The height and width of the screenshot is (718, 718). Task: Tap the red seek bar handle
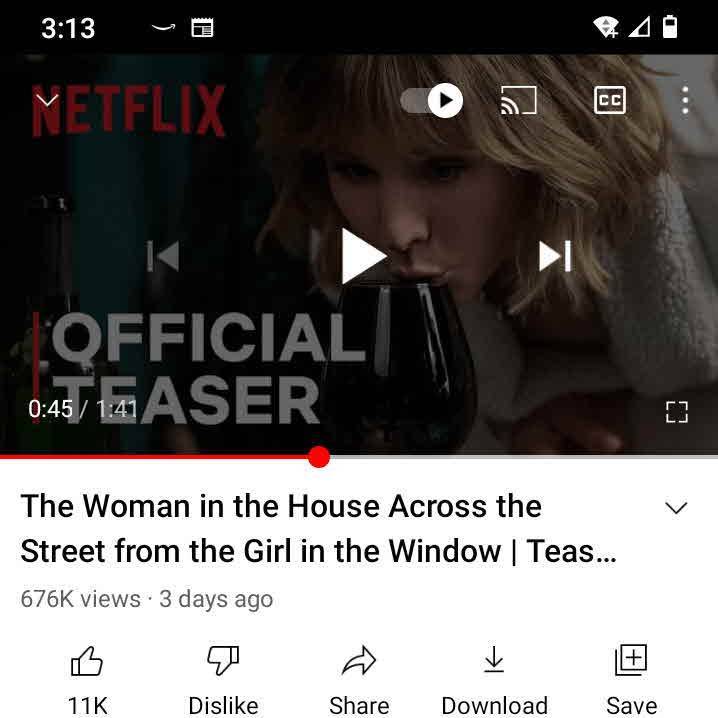(319, 457)
